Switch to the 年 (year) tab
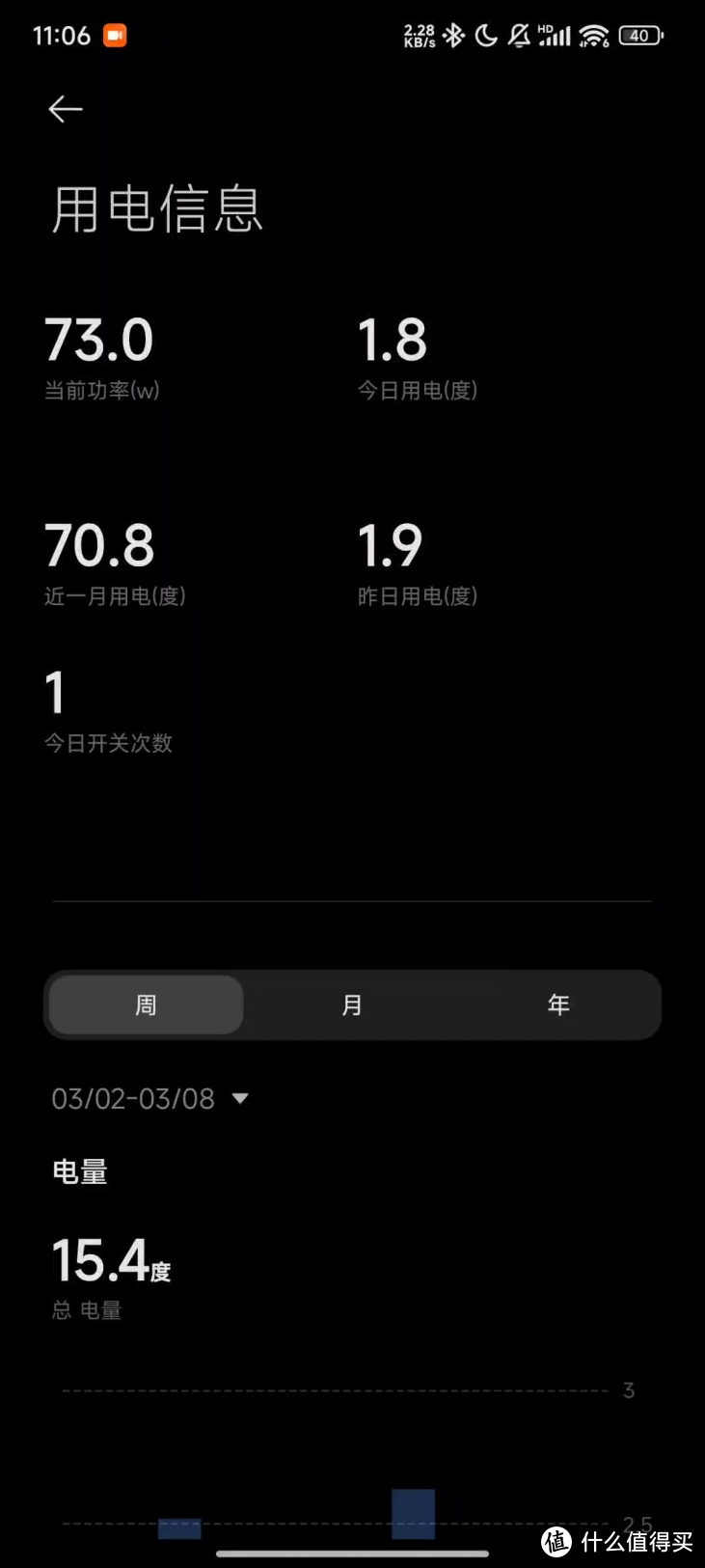705x1568 pixels. [558, 1004]
